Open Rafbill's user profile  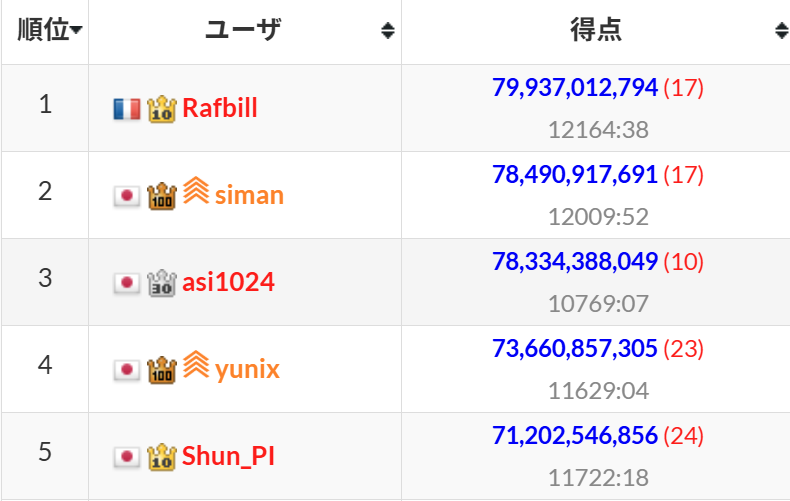point(219,108)
